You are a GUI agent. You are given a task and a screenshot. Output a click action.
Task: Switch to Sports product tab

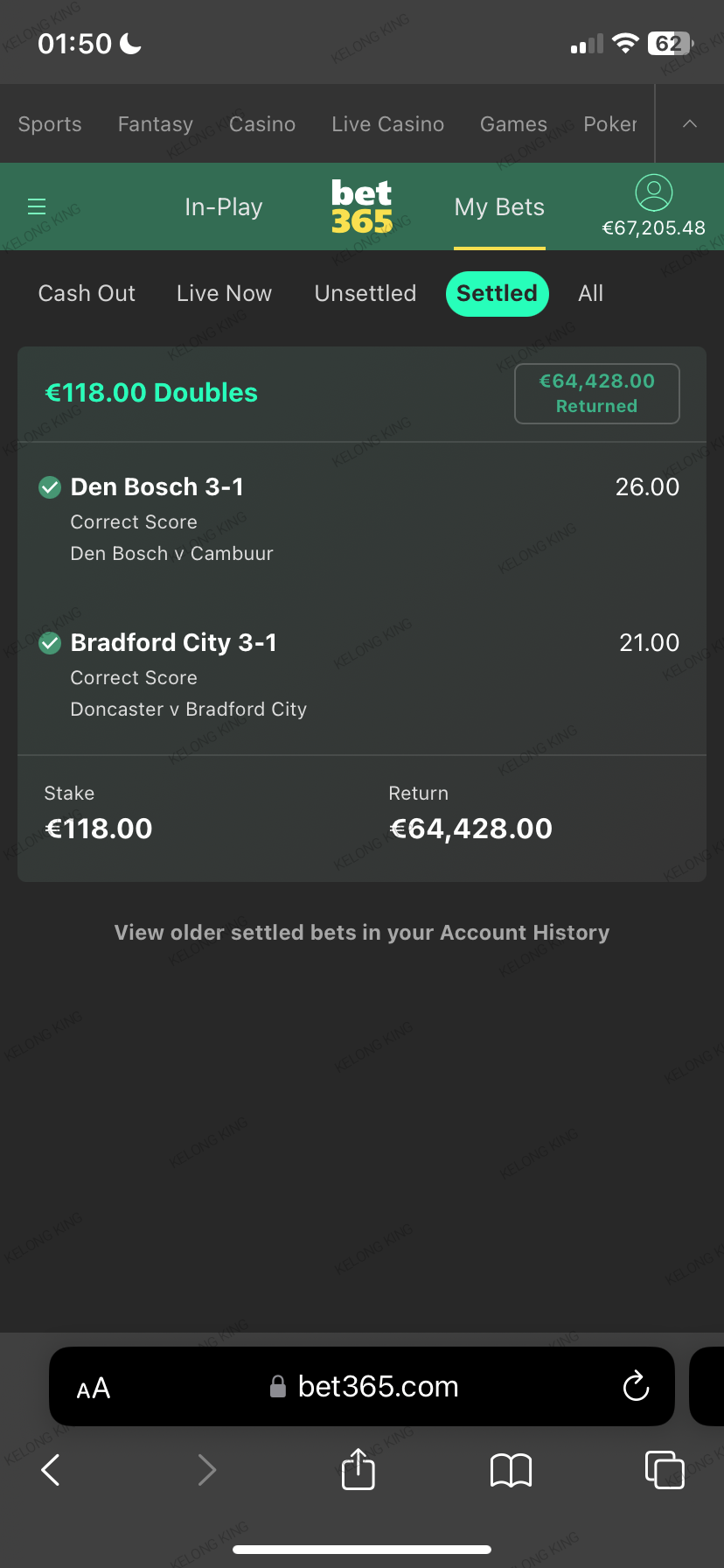50,124
